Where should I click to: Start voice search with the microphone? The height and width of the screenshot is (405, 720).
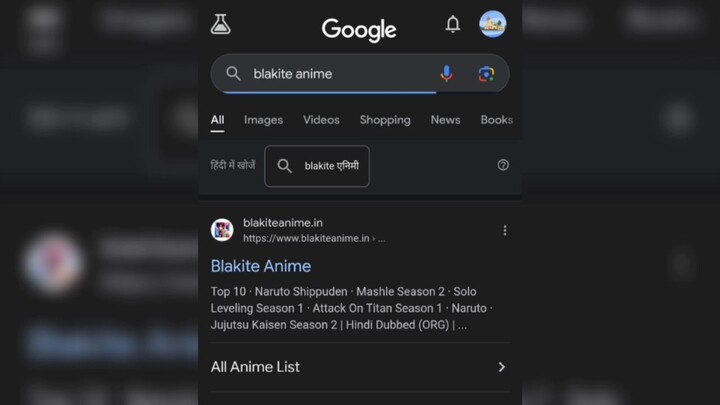tap(446, 74)
